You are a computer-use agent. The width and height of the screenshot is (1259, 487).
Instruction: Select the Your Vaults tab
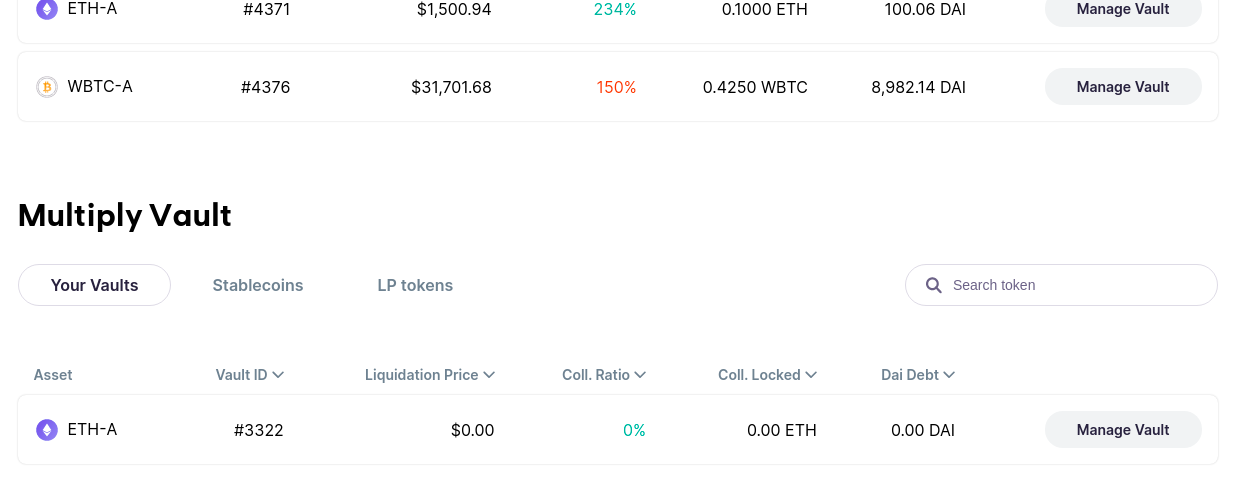point(94,285)
